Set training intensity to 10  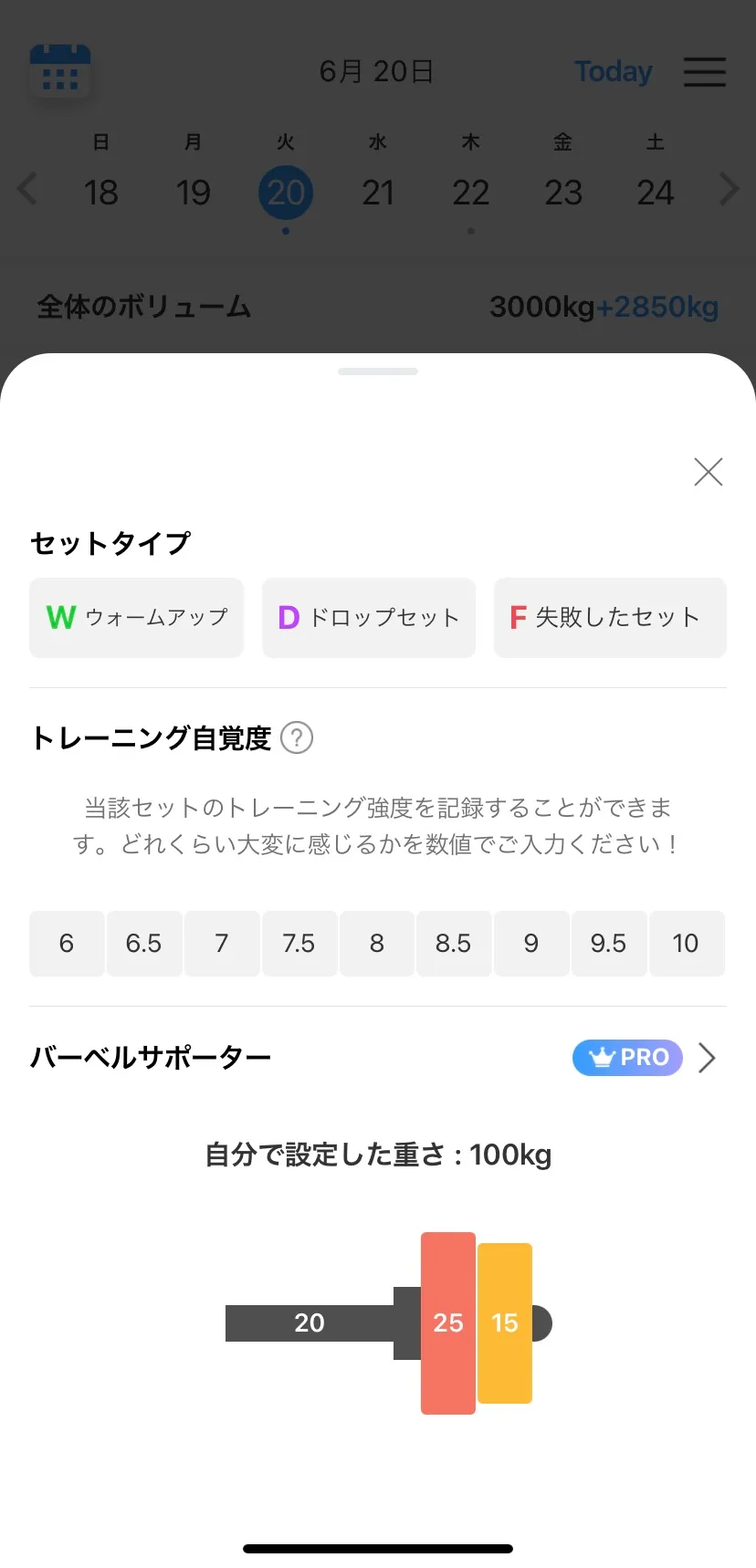pos(686,944)
